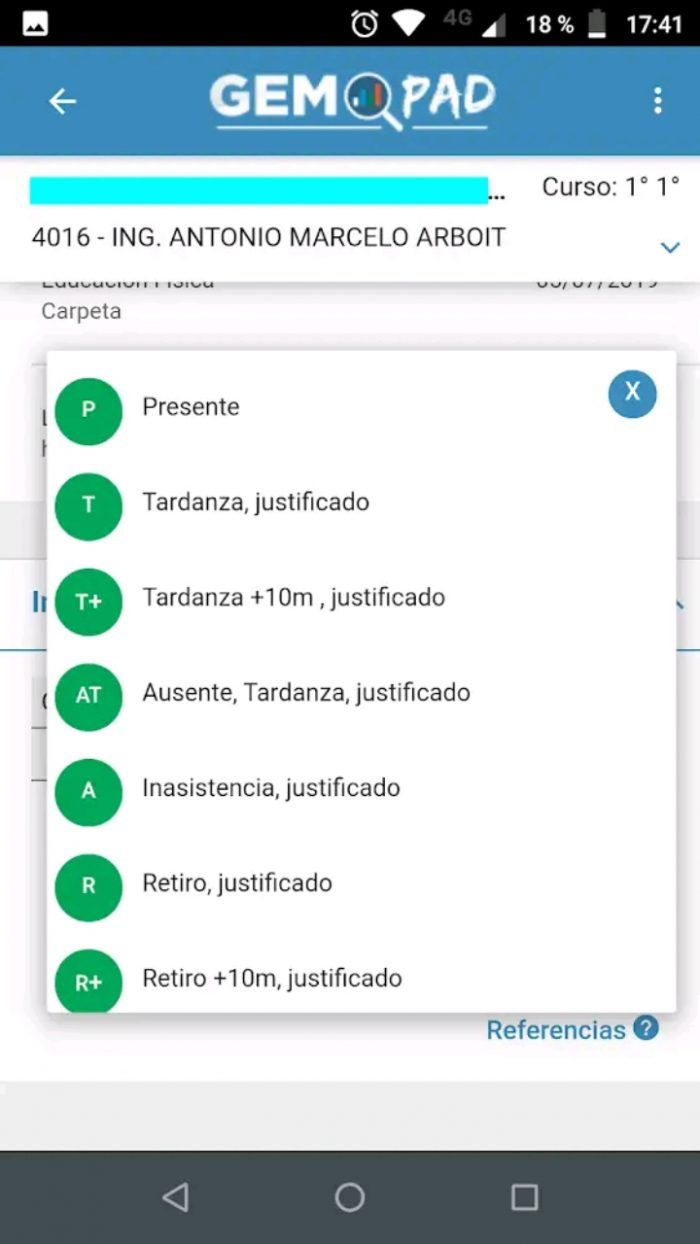Mark Inasistencia, justificado
Viewport: 700px width, 1244px height.
360,788
